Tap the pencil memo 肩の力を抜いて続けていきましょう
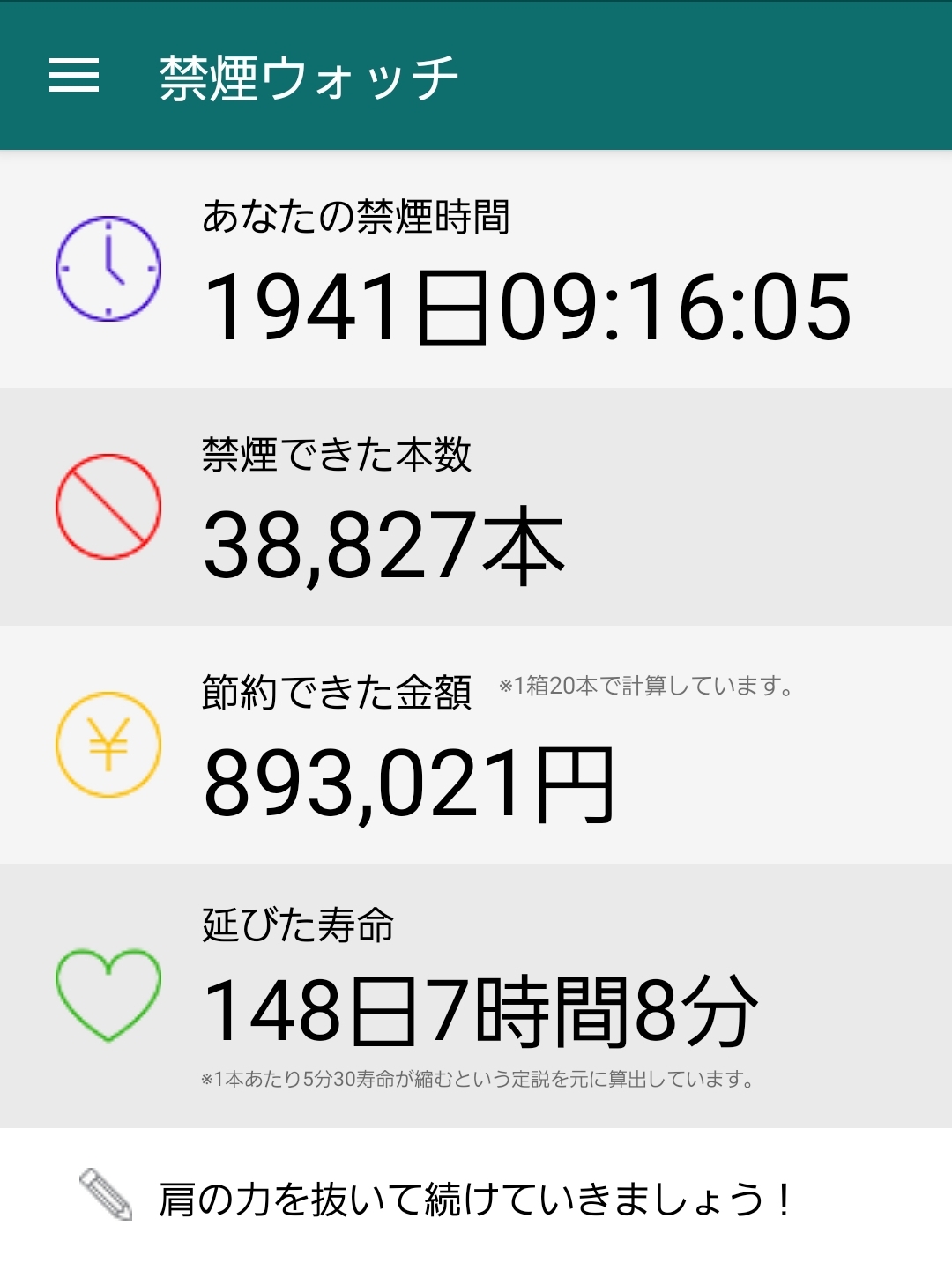 point(474,1199)
